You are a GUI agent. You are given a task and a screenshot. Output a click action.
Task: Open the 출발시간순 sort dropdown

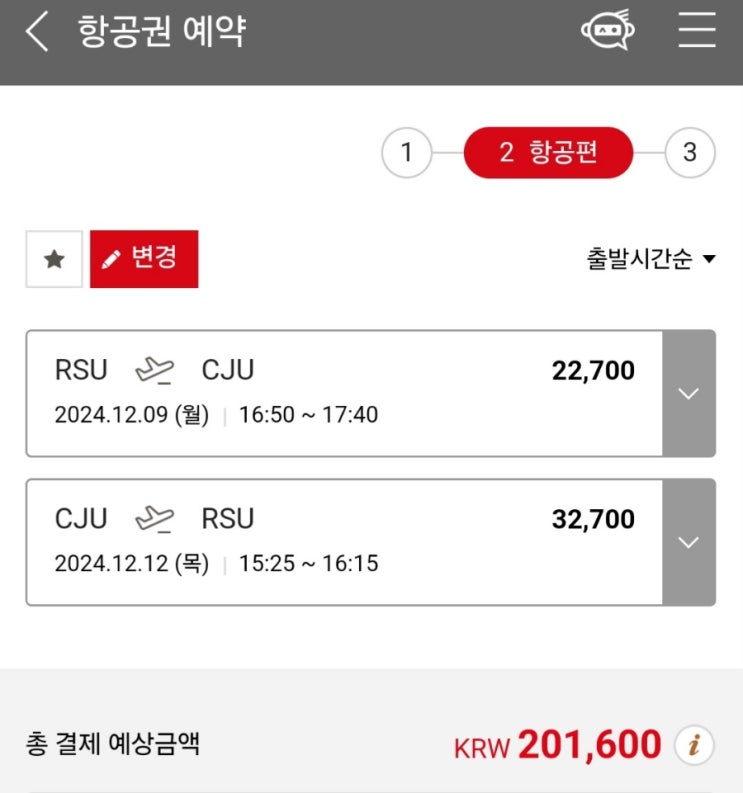[x=651, y=259]
